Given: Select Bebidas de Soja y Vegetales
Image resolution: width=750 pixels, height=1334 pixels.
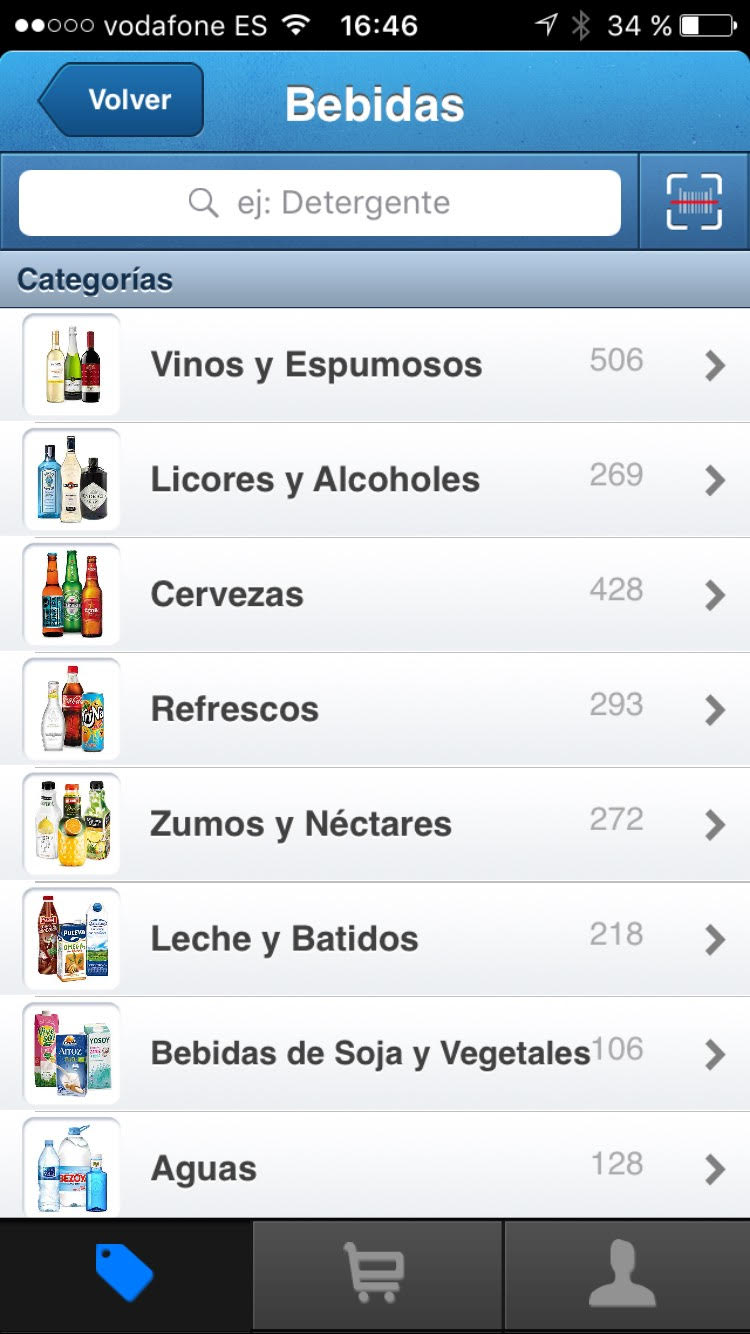Looking at the screenshot, I should click(375, 1054).
